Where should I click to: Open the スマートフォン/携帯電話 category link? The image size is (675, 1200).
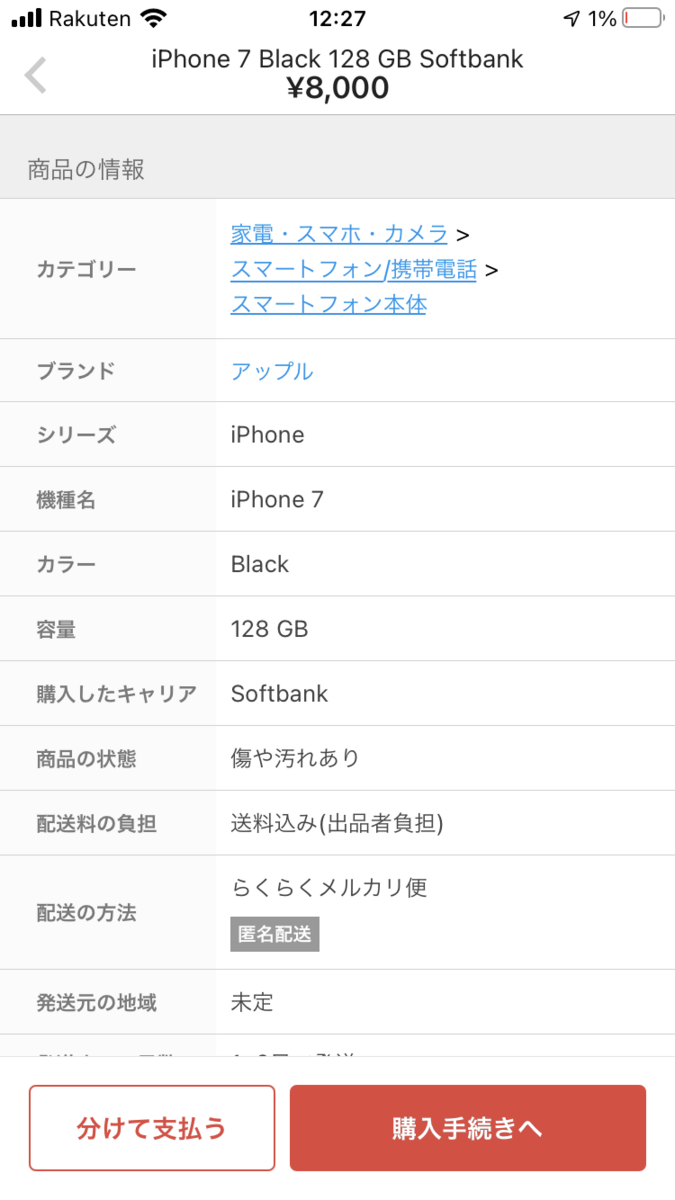[353, 269]
